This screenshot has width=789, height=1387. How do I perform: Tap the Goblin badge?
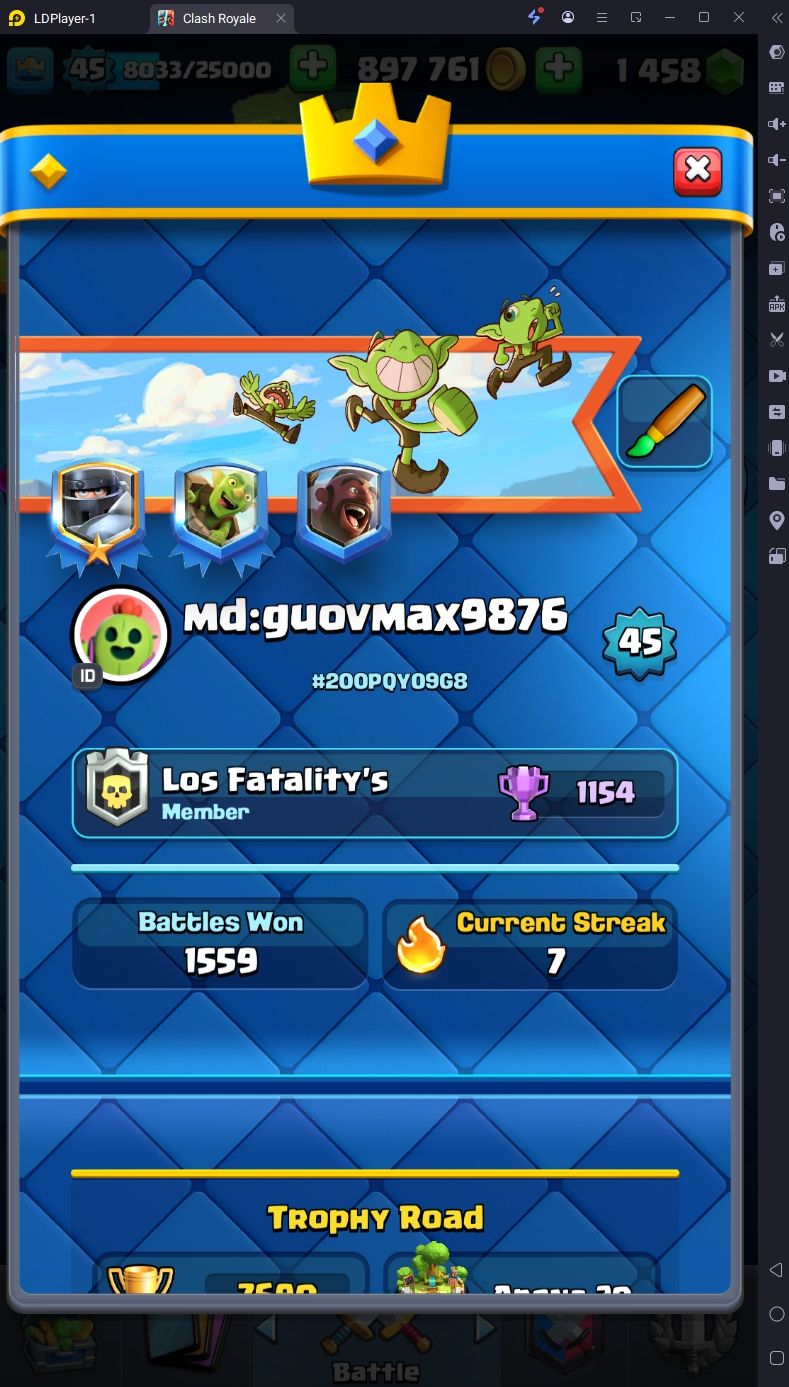click(221, 511)
